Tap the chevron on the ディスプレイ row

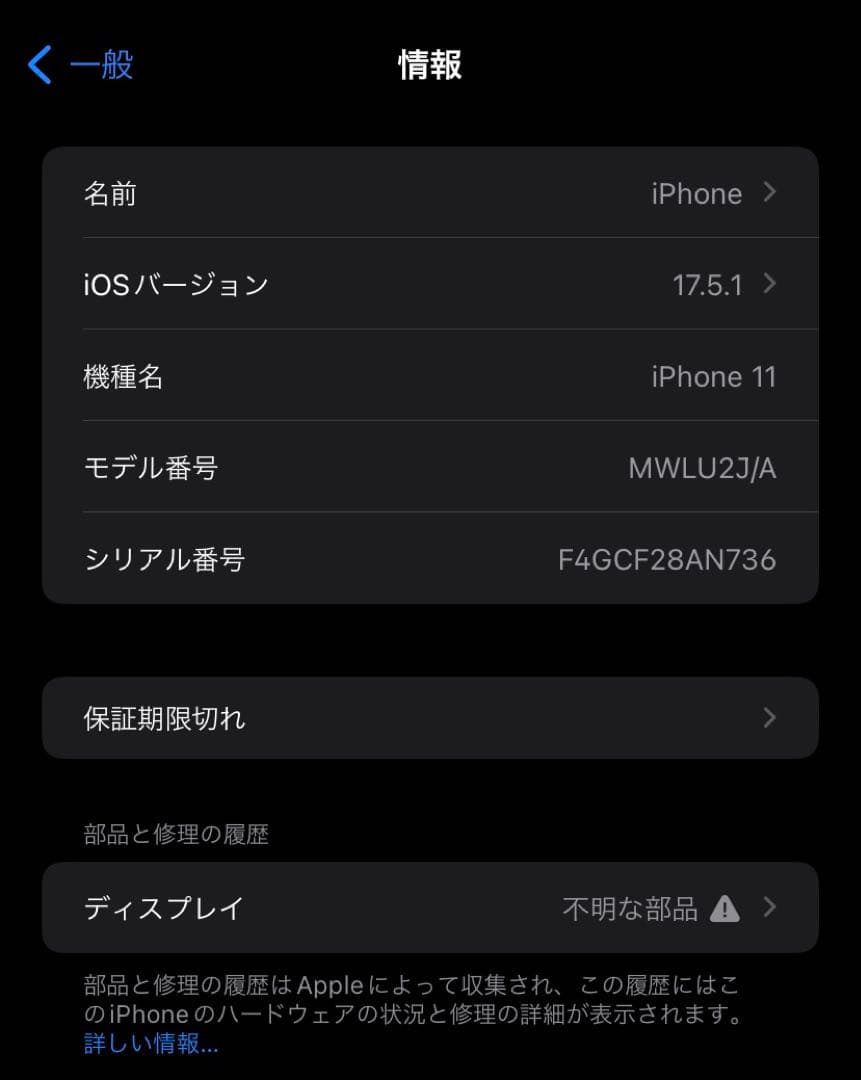[x=769, y=908]
